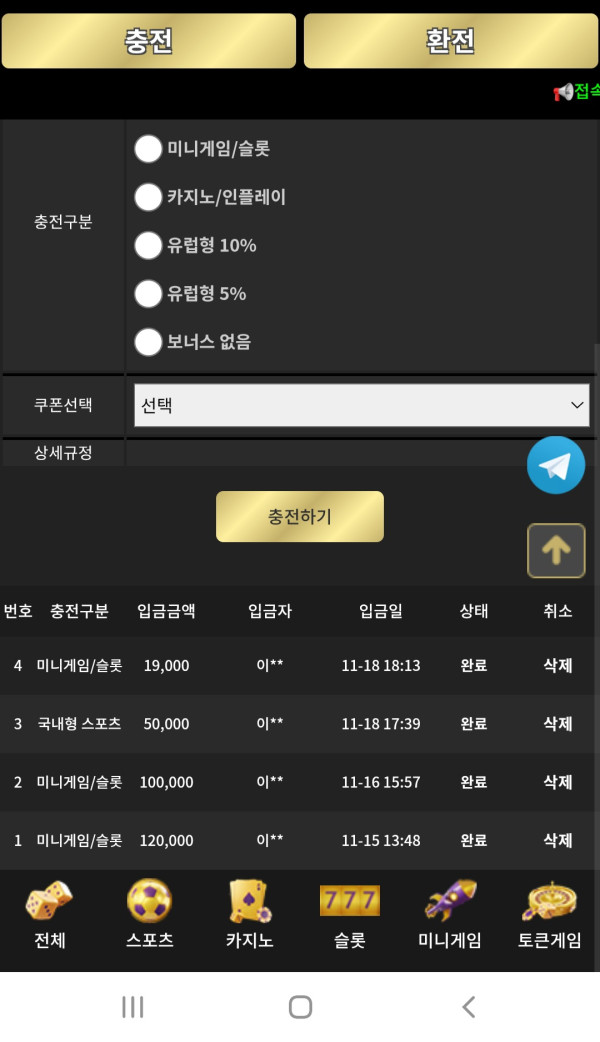600x1042 pixels.
Task: Tap the 충전하기 button
Action: pos(299,516)
